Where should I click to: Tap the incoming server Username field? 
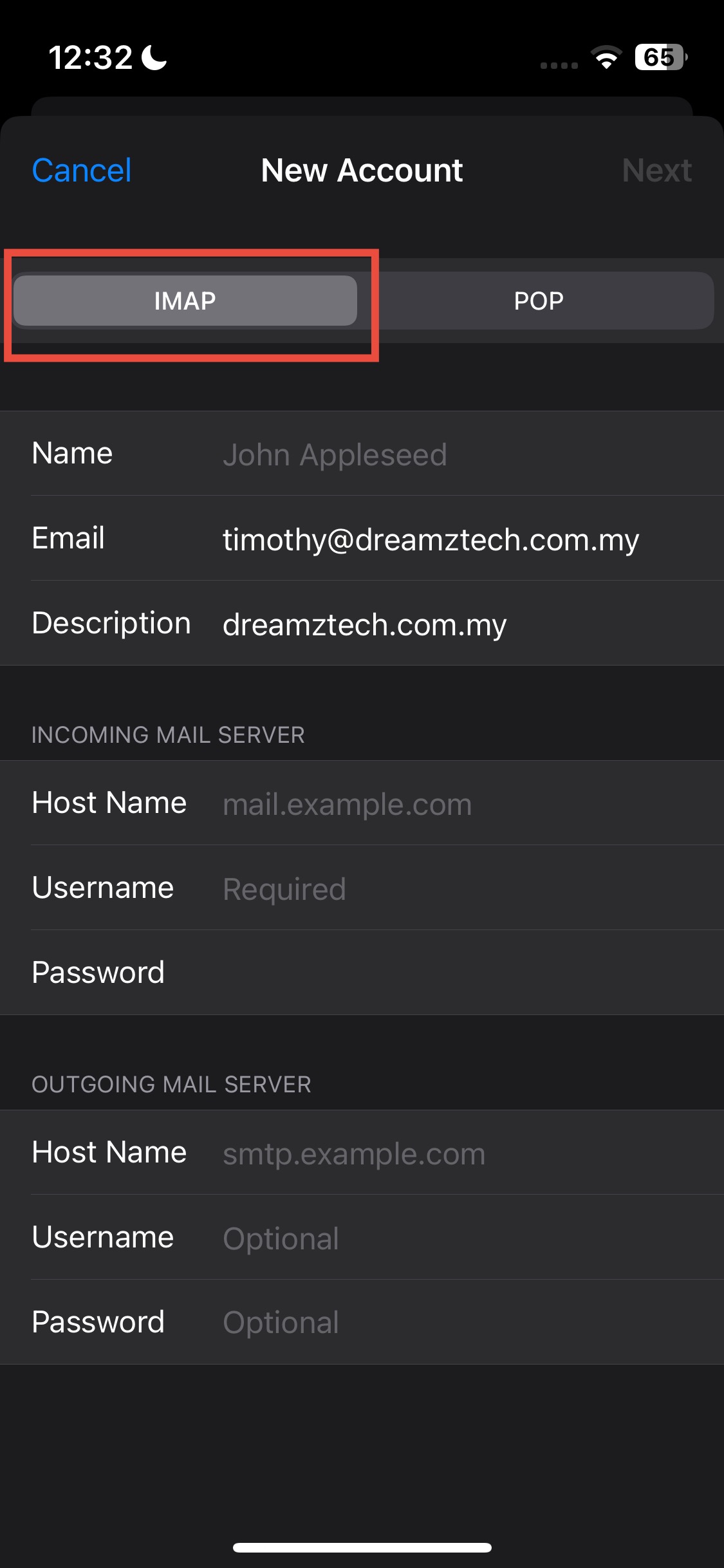coord(450,889)
